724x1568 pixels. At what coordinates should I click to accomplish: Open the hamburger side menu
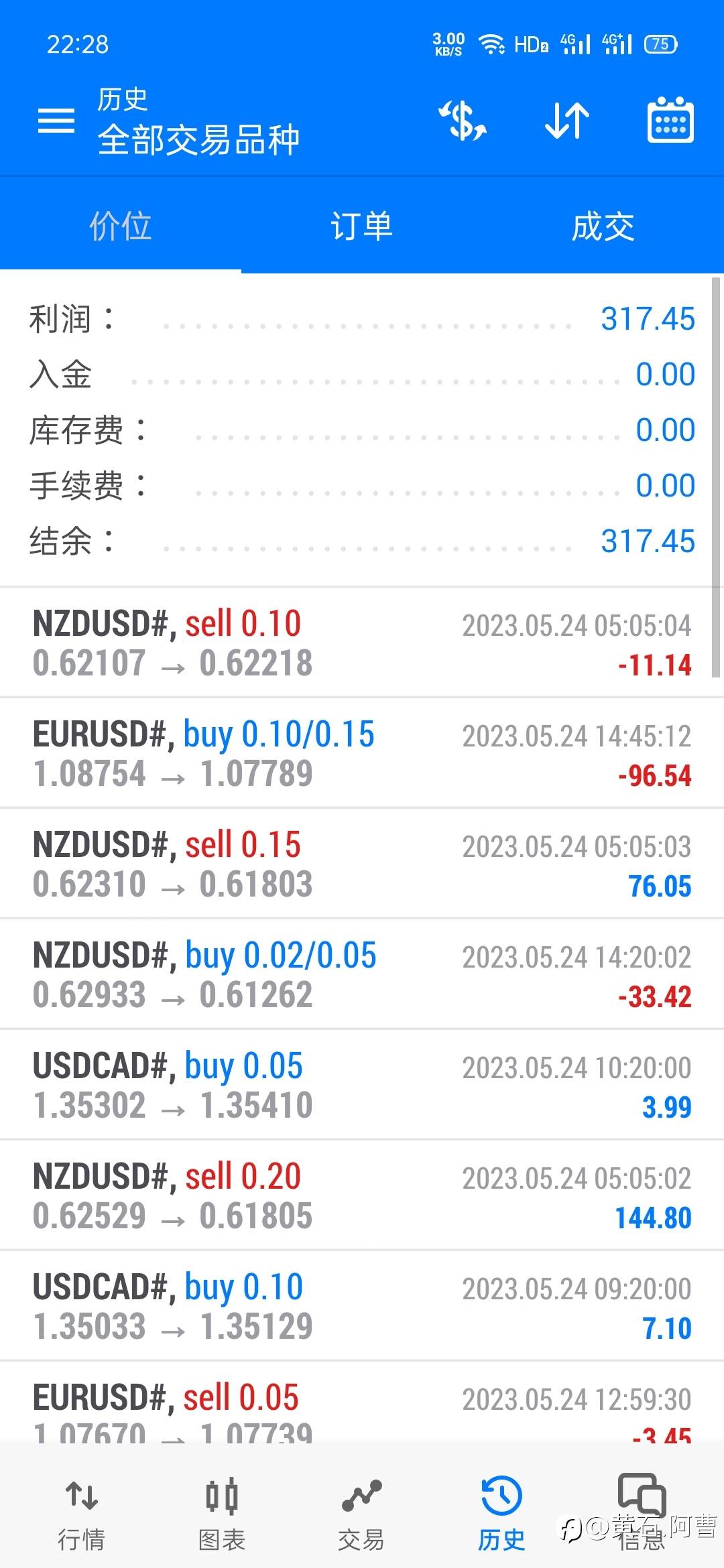(x=56, y=121)
